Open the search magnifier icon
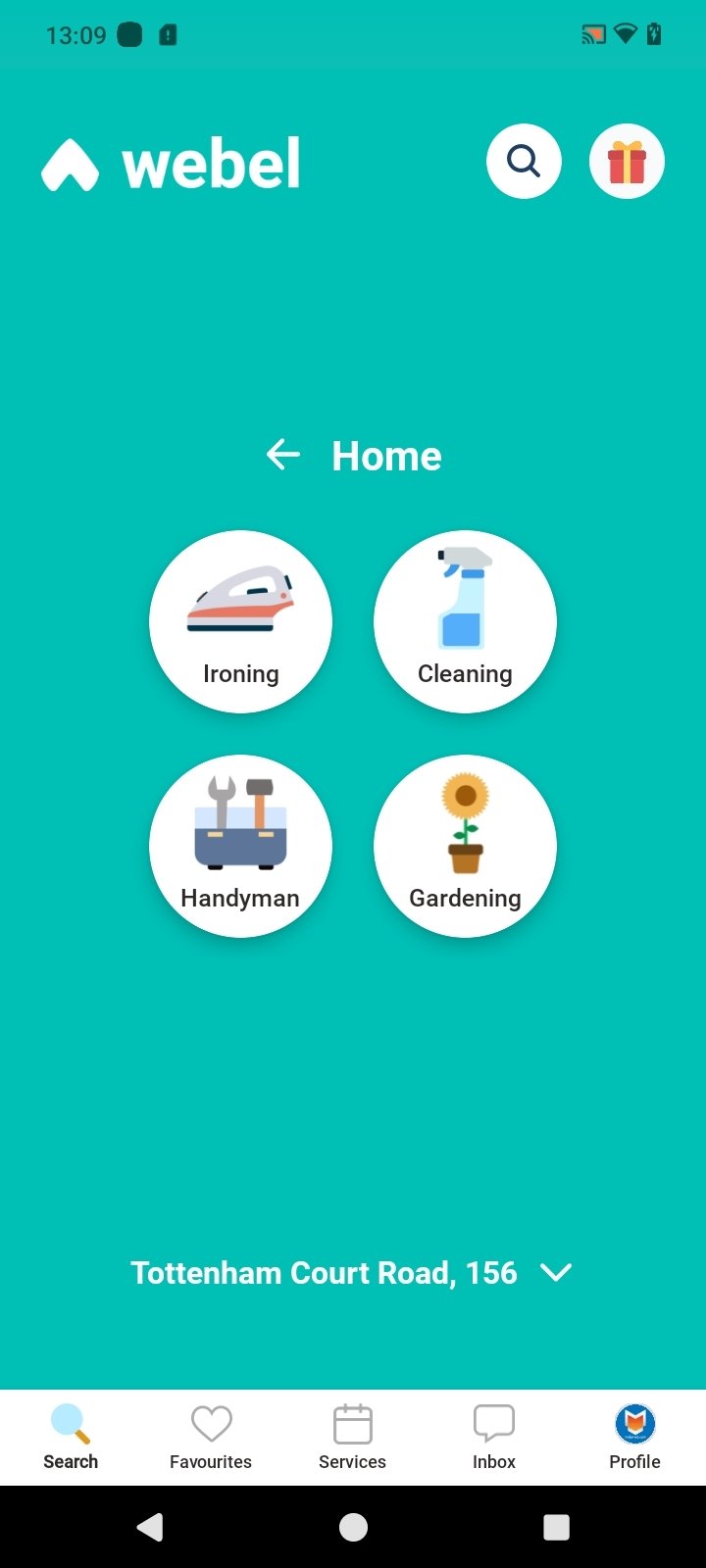The width and height of the screenshot is (706, 1568). tap(524, 162)
